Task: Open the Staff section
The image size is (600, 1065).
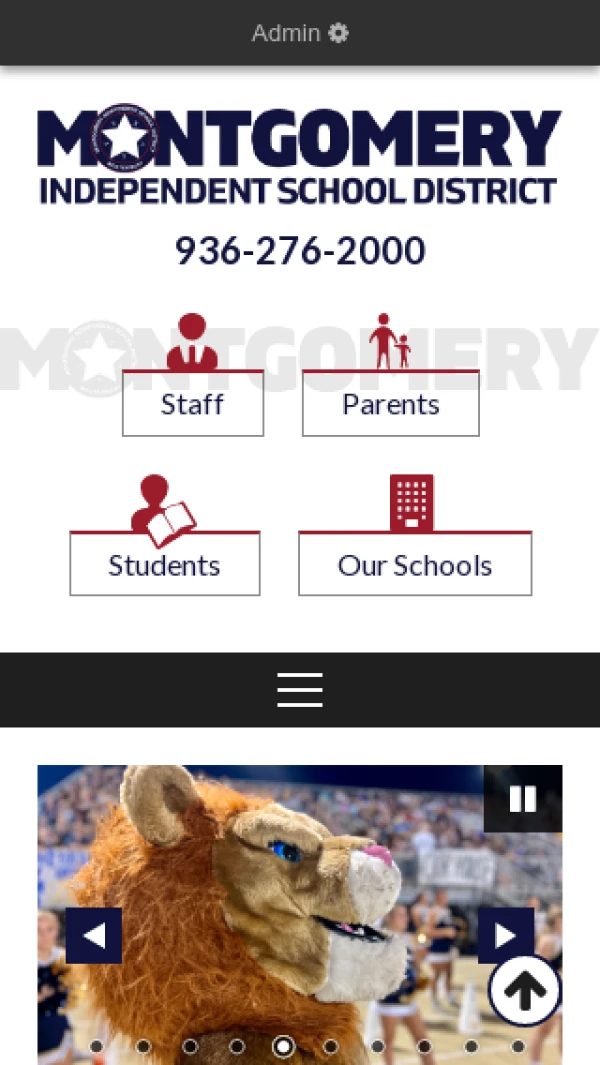Action: tap(193, 404)
